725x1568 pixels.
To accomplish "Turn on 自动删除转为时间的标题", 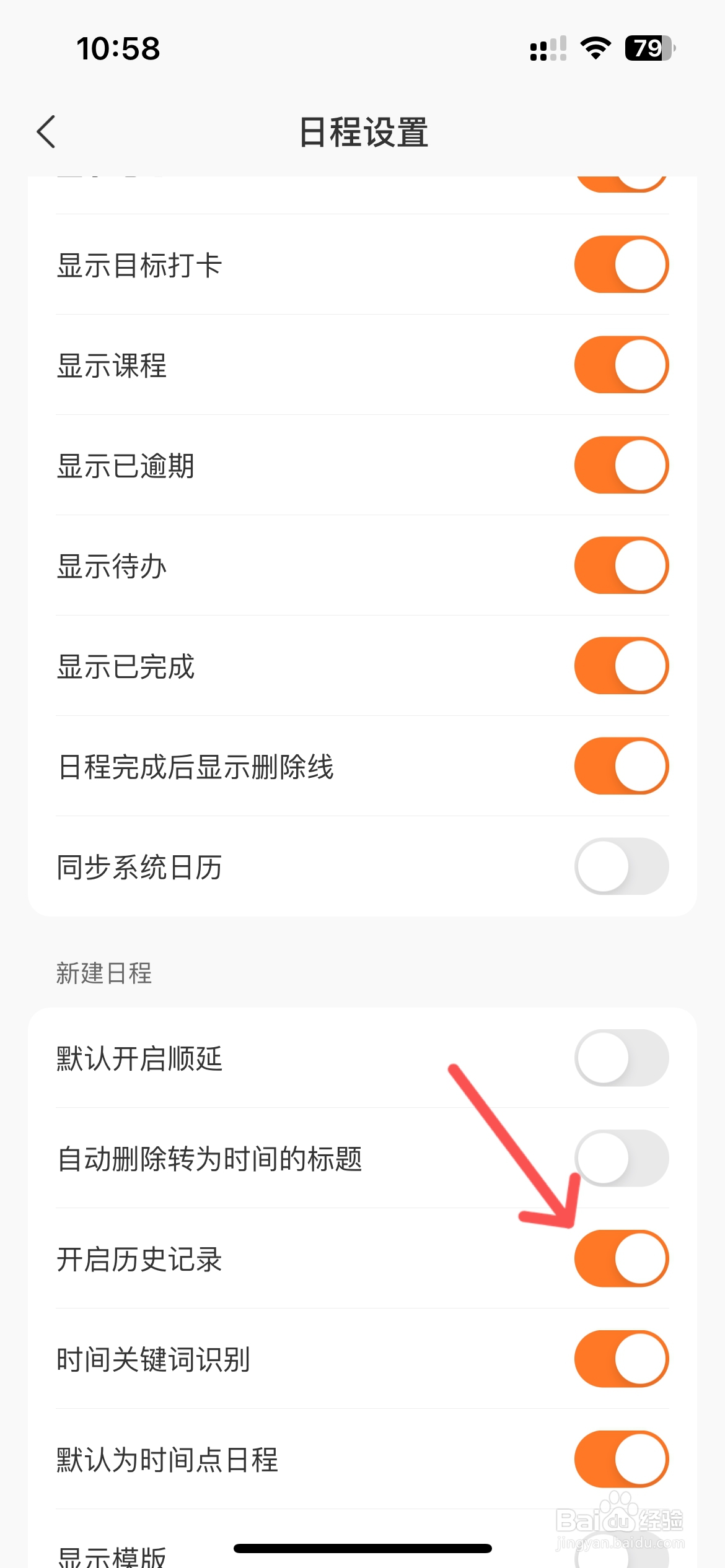I will click(x=620, y=1158).
